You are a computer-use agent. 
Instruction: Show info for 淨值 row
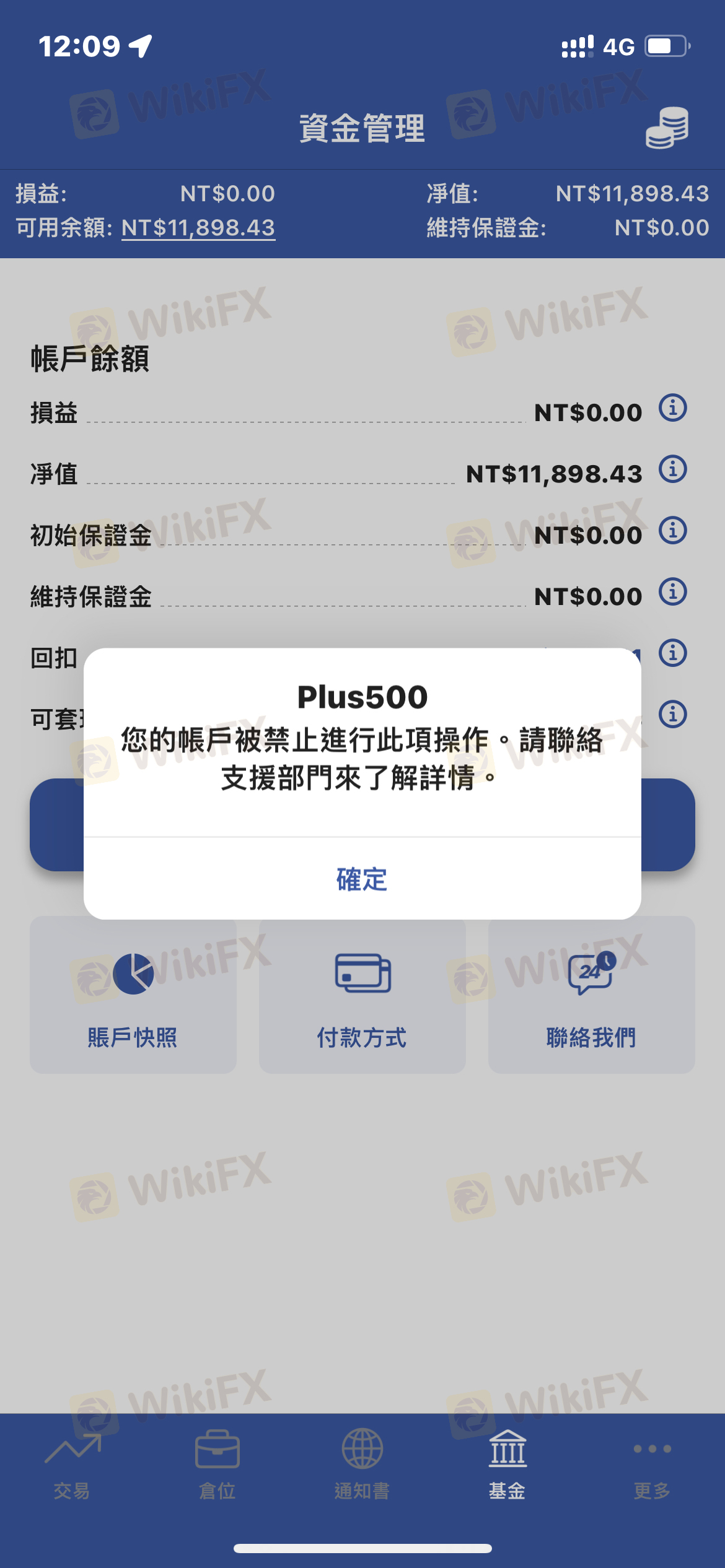click(x=672, y=469)
